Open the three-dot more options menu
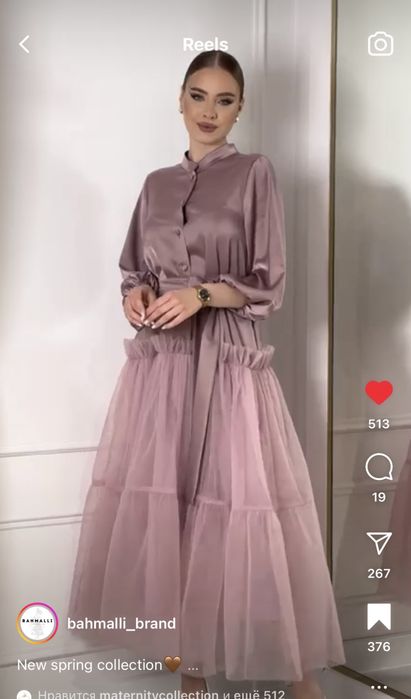The height and width of the screenshot is (699, 411). click(x=379, y=687)
